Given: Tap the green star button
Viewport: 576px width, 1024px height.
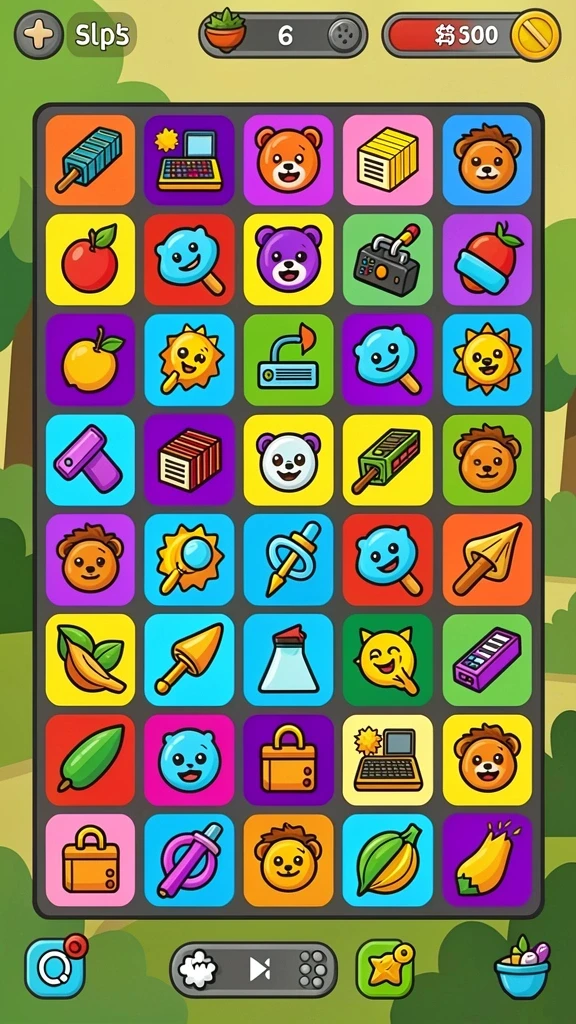Looking at the screenshot, I should coord(385,968).
